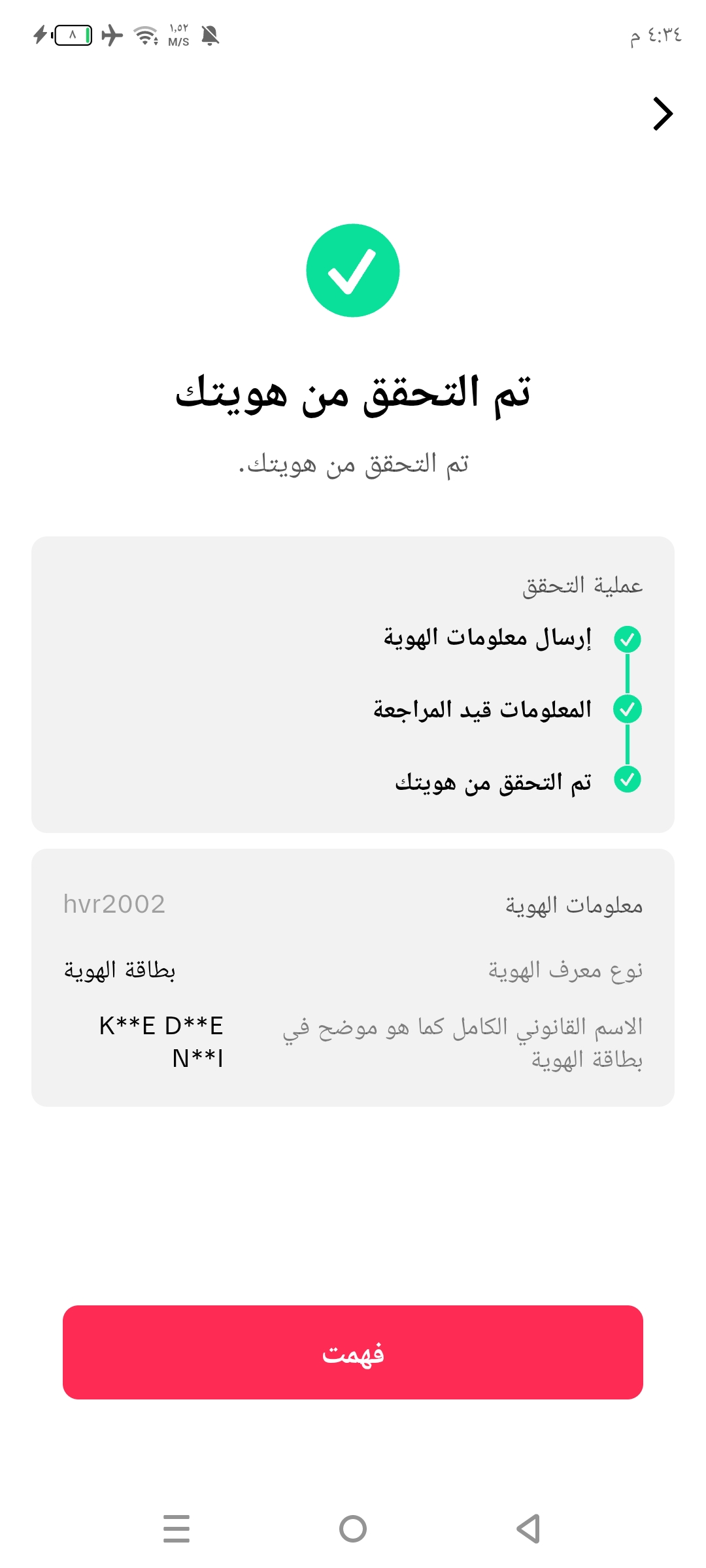Open recent apps from the navigation bar
This screenshot has width=706, height=1568.
(176, 1529)
